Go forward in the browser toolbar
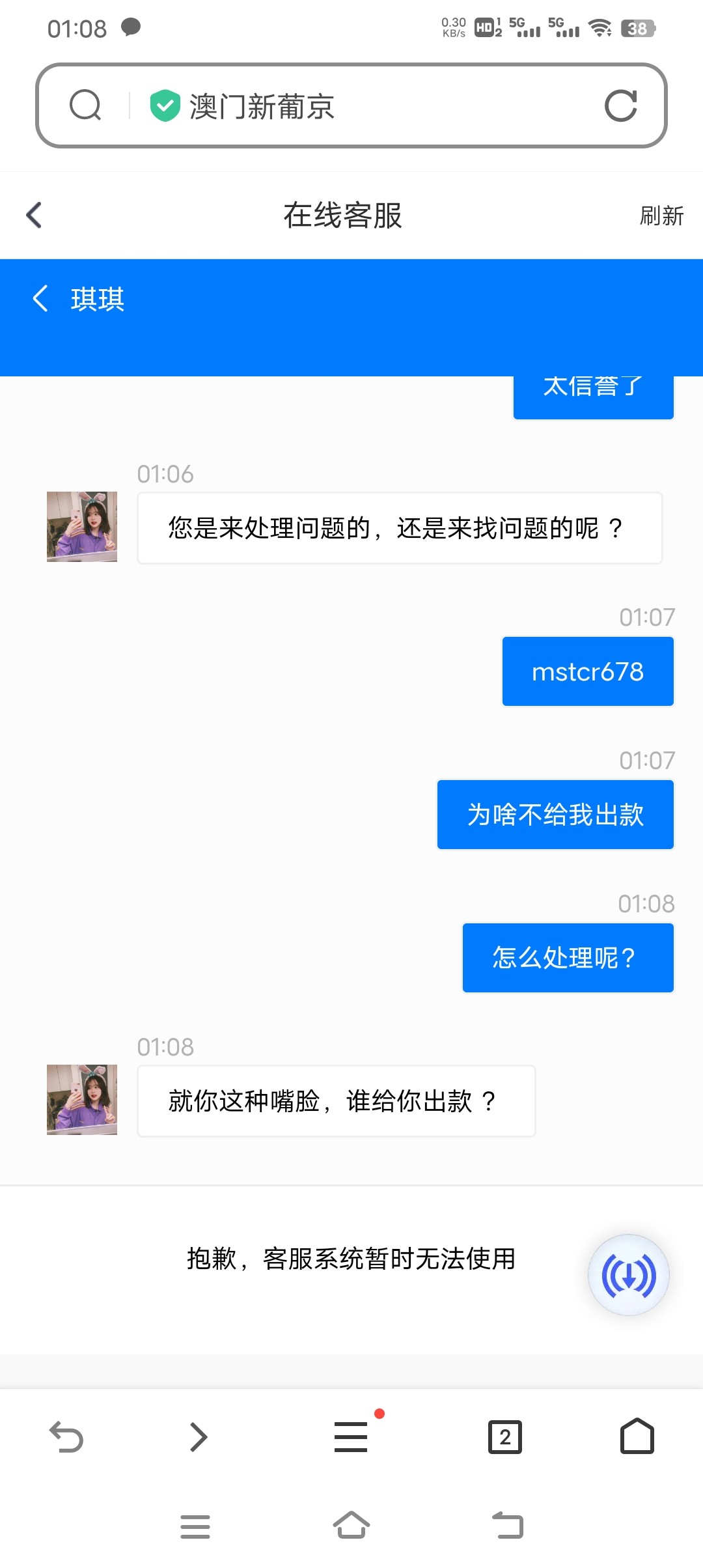This screenshot has width=703, height=1568. (x=198, y=1436)
